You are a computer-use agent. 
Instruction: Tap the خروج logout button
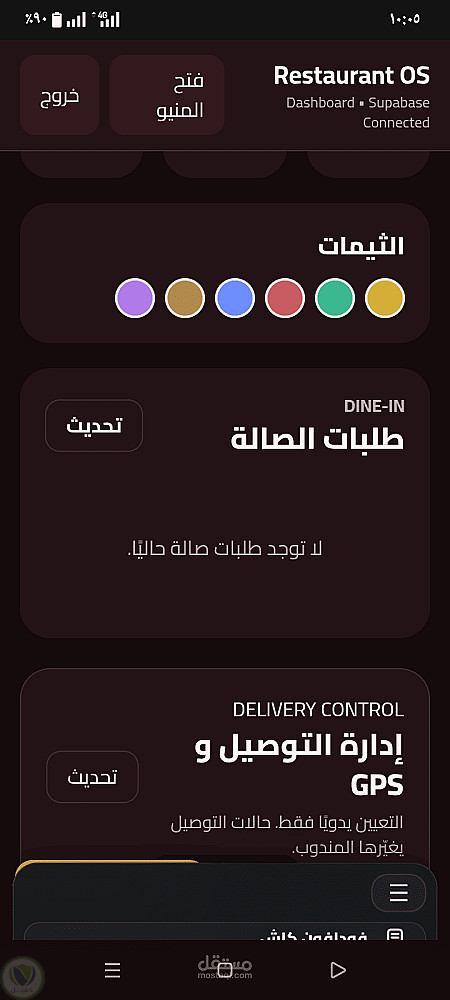coord(59,95)
